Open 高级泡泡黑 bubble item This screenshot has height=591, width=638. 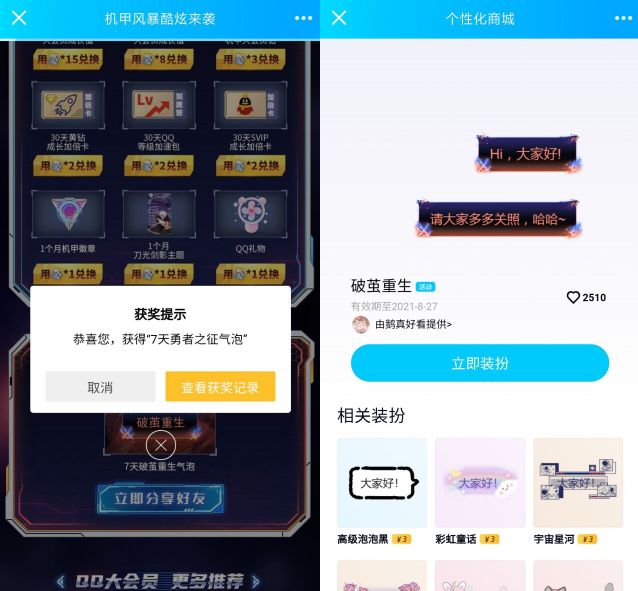point(381,483)
